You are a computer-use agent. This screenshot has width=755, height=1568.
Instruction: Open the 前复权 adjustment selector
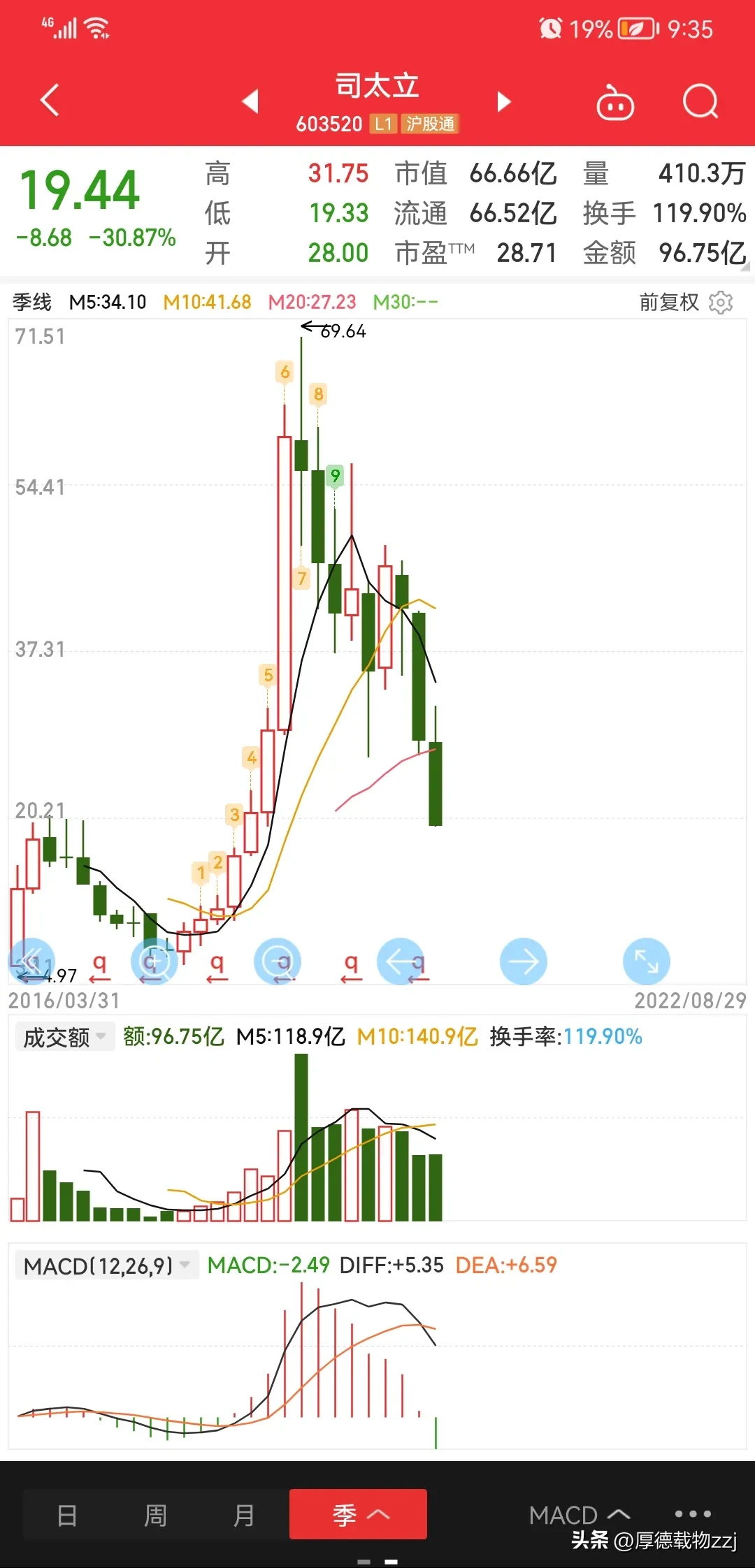click(668, 302)
